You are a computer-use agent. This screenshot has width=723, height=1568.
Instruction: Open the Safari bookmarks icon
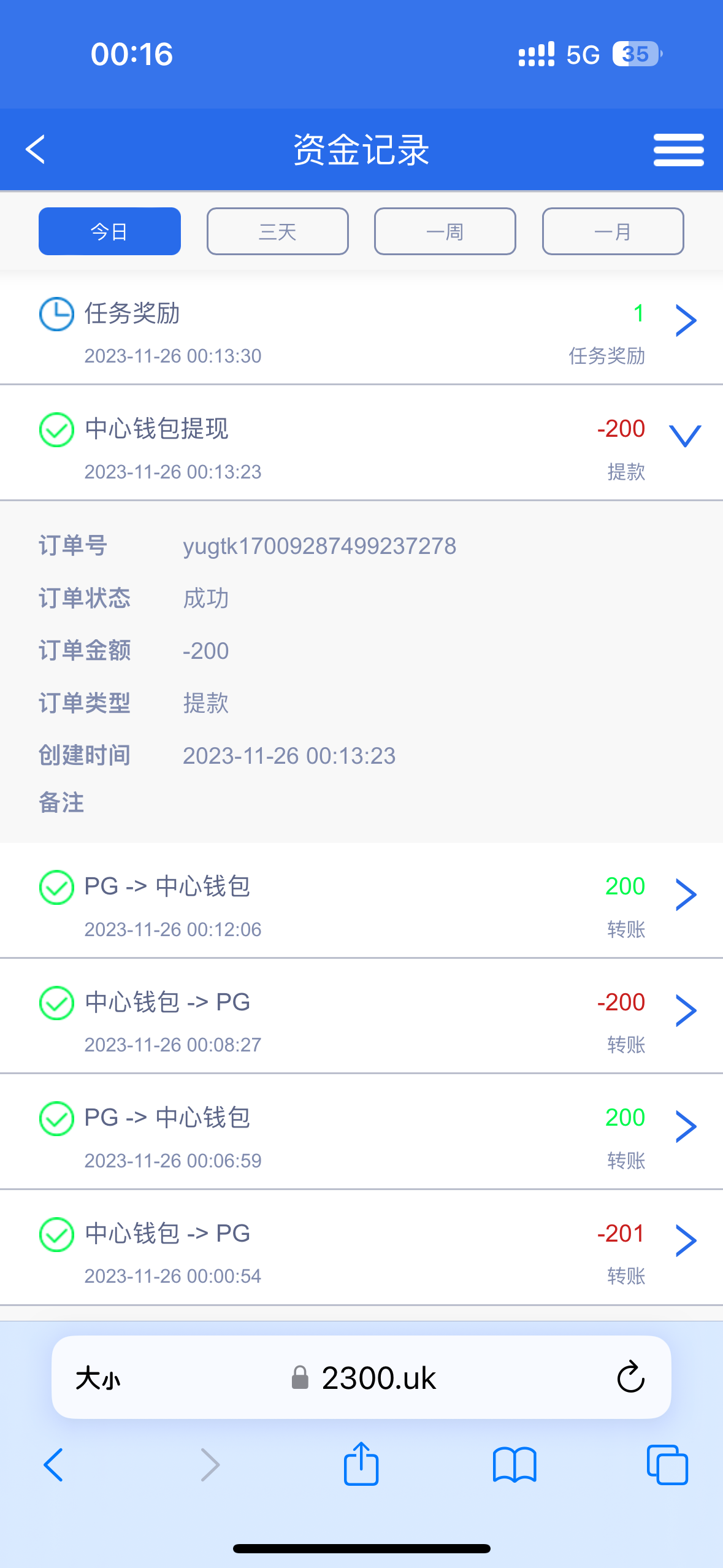tap(515, 1464)
